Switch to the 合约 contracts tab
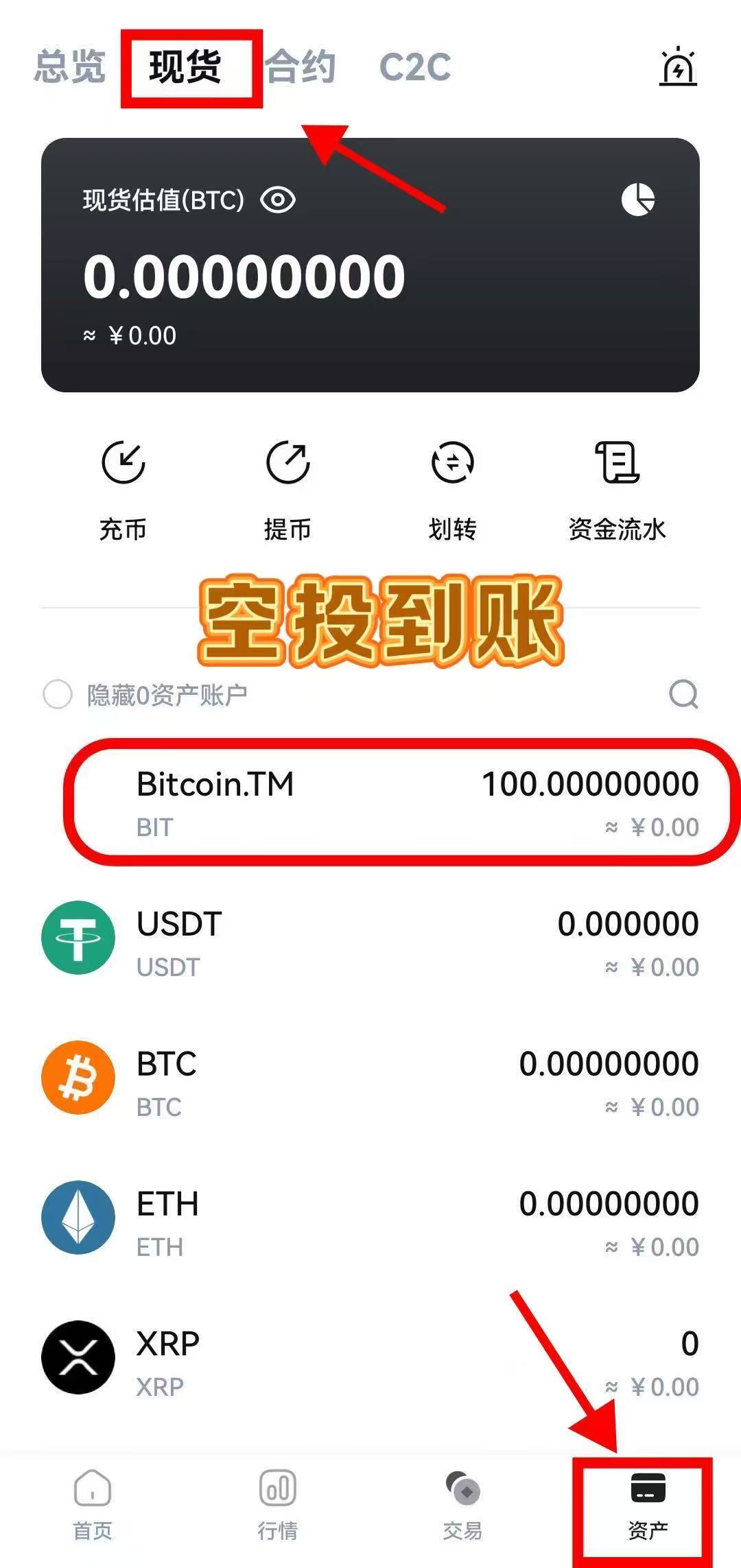 pos(301,67)
